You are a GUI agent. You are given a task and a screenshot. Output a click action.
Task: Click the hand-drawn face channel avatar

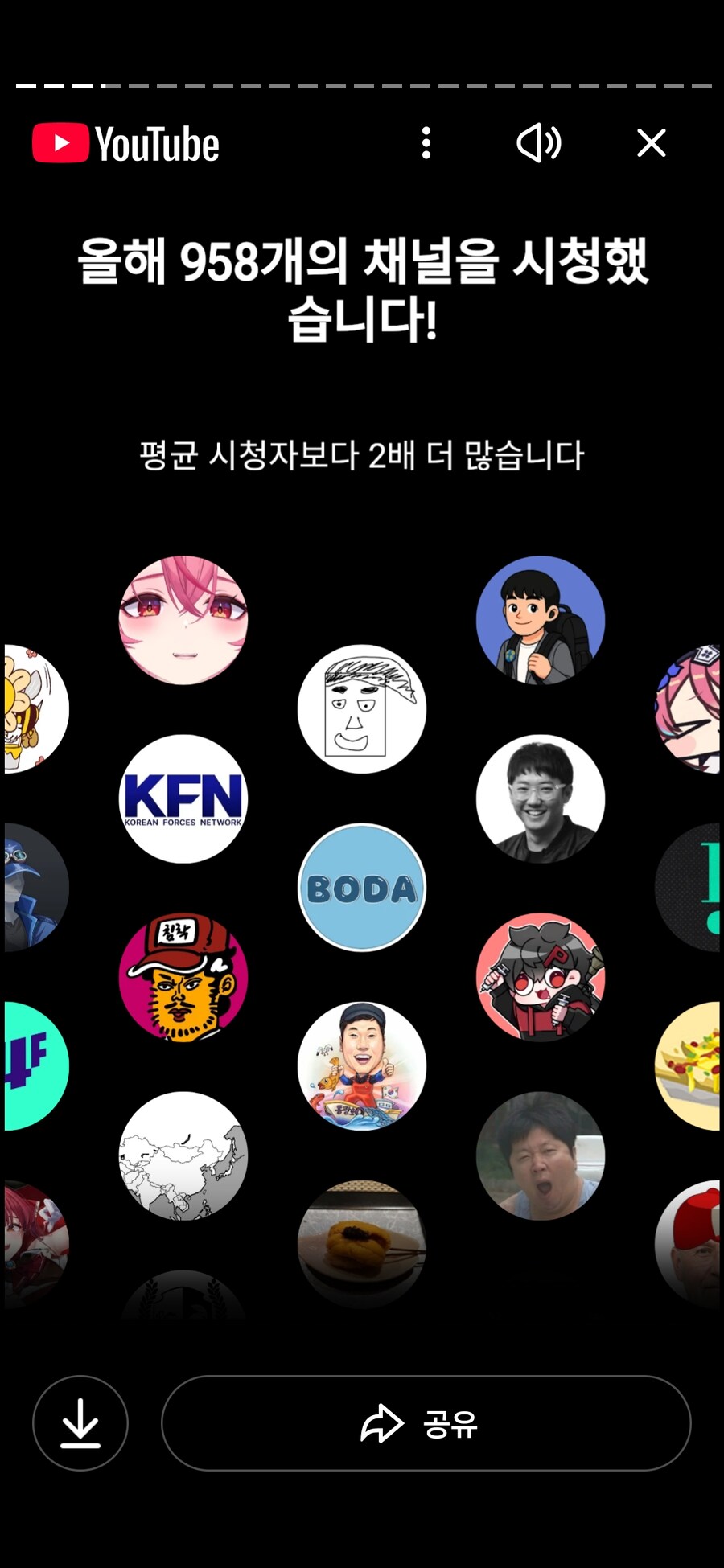point(361,708)
